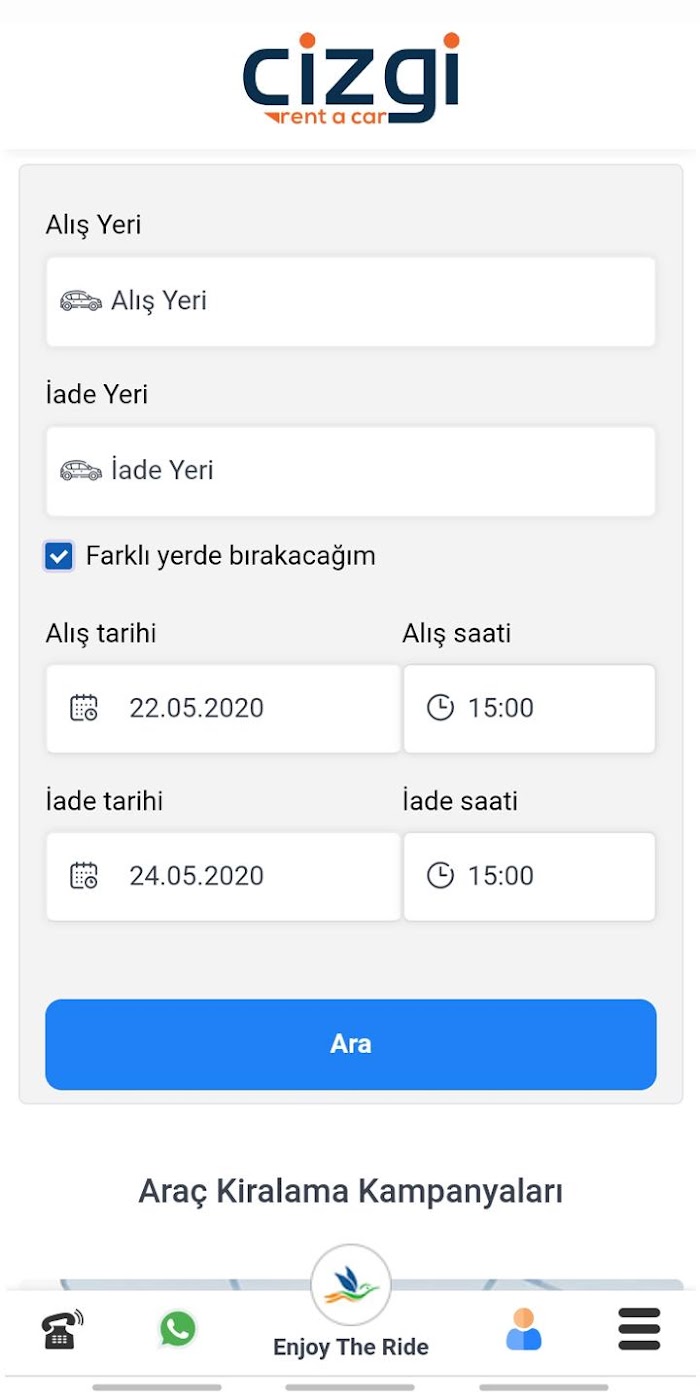Image resolution: width=700 pixels, height=1400 pixels.
Task: Open the user account icon
Action: click(x=523, y=1329)
